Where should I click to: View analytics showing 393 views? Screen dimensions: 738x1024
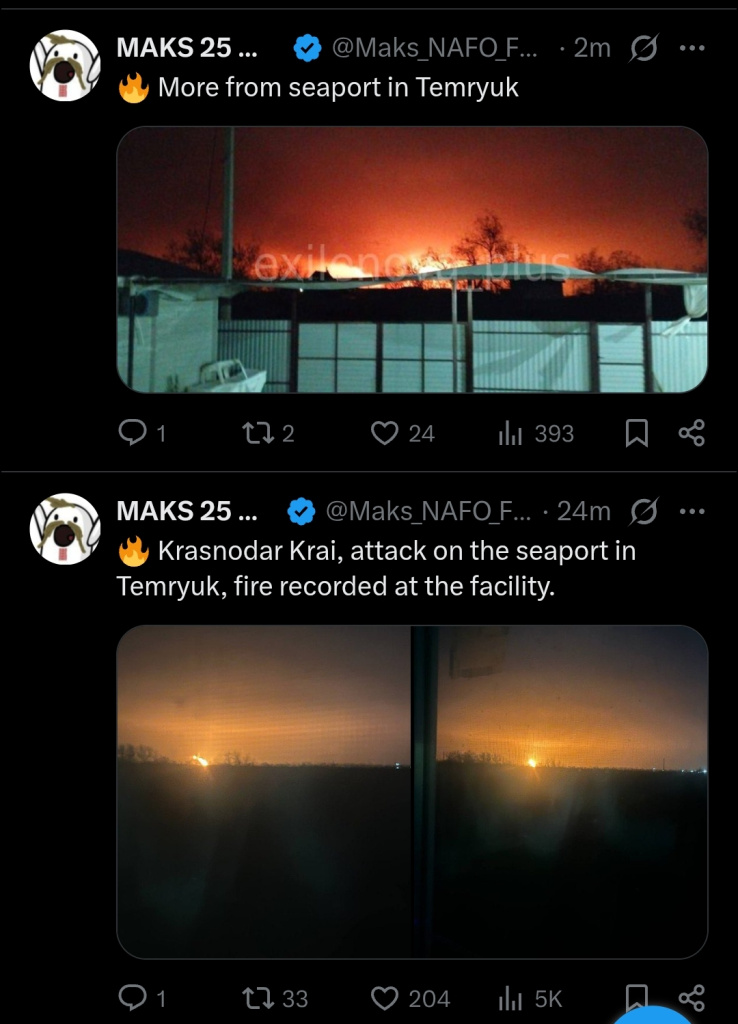(x=511, y=432)
